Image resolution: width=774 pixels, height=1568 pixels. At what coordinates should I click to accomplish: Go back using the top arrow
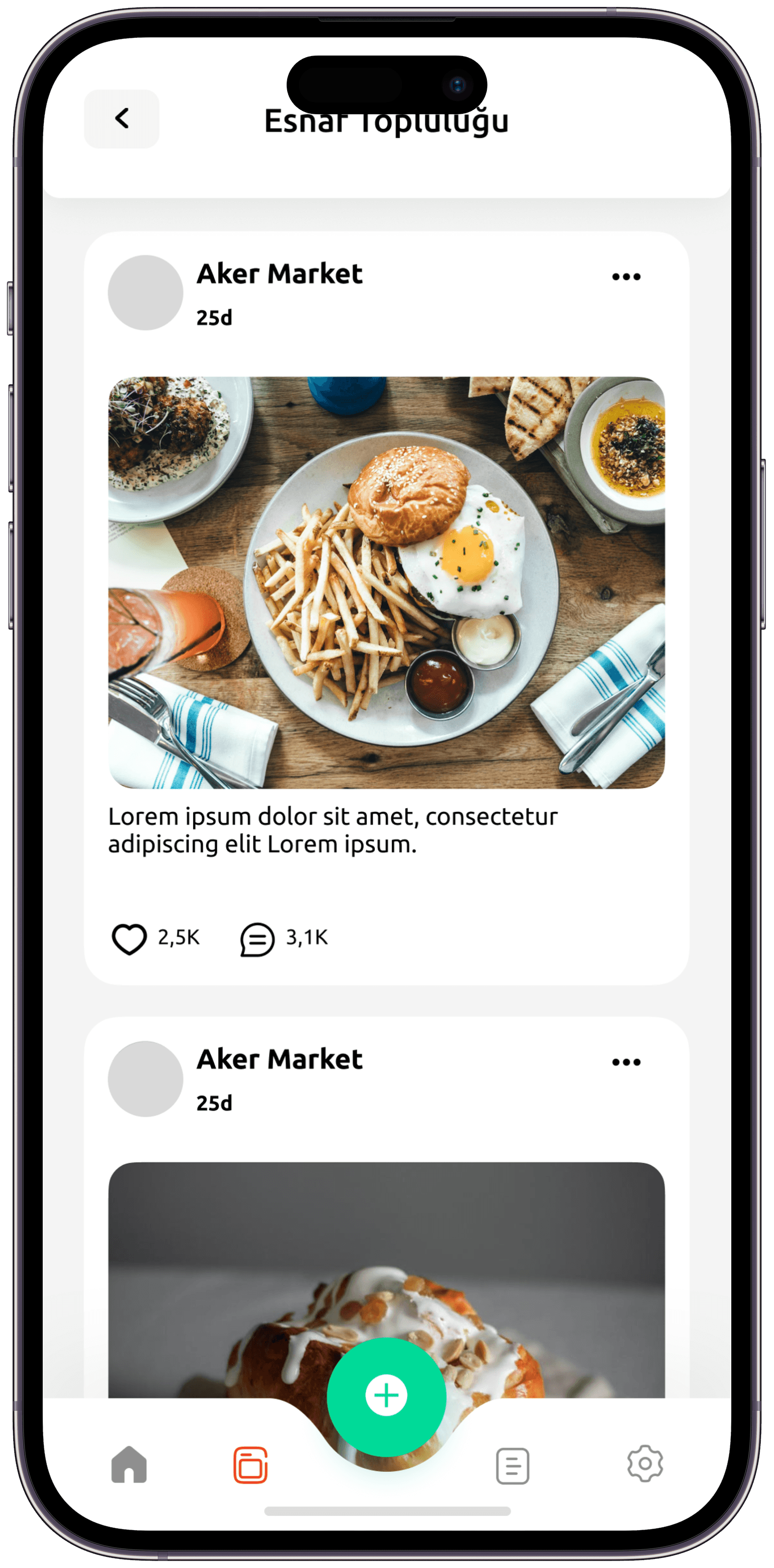pyautogui.click(x=122, y=119)
